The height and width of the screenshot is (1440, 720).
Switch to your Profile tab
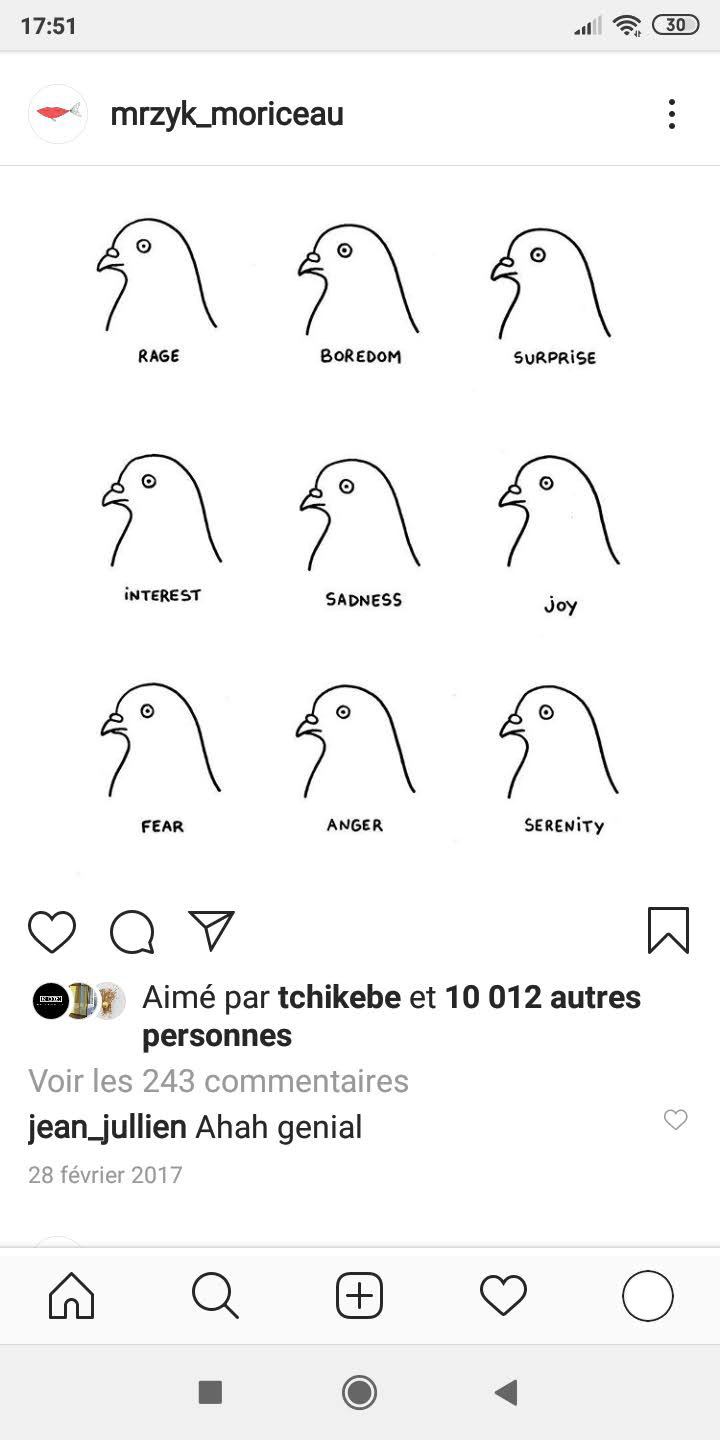click(x=647, y=1297)
